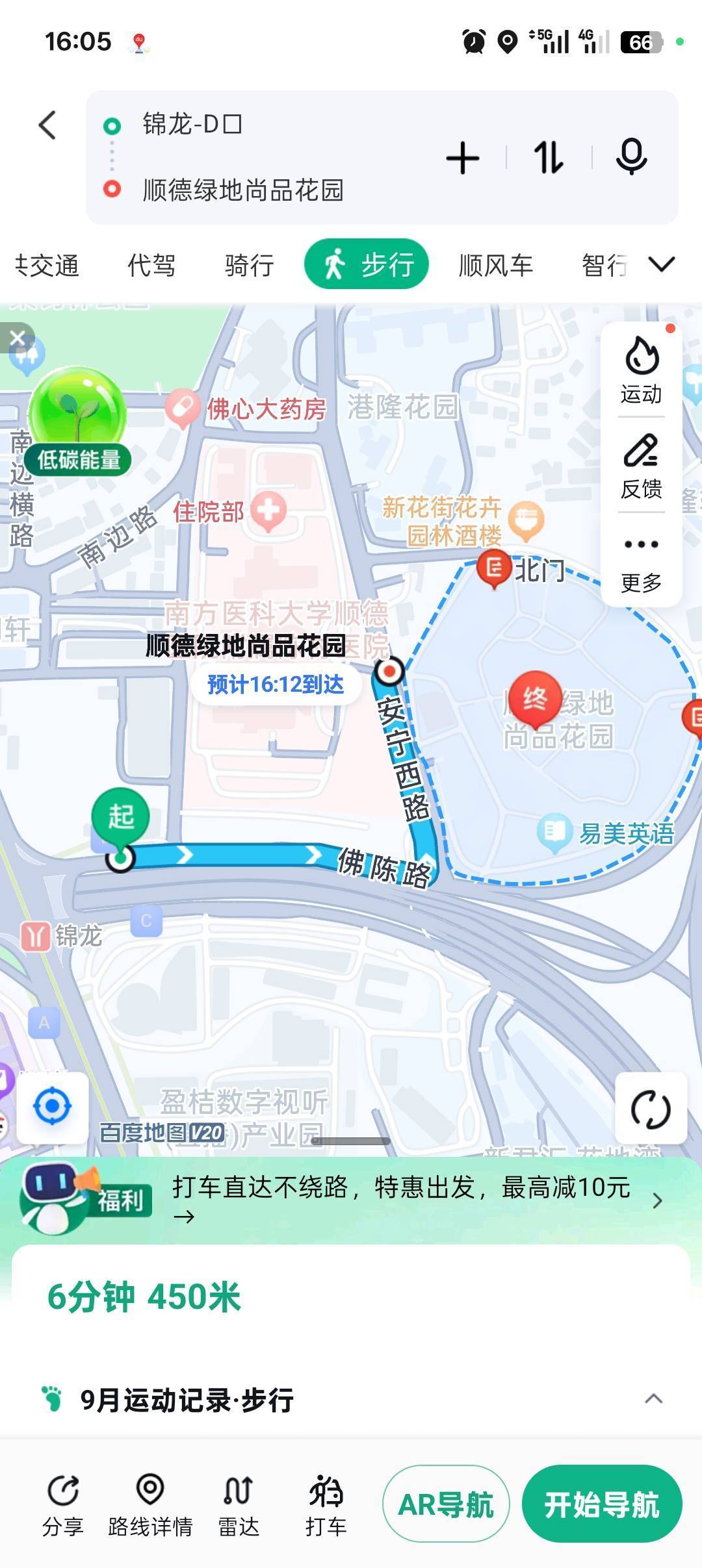The image size is (702, 1568).
Task: Activate voice input microphone
Action: click(x=631, y=157)
